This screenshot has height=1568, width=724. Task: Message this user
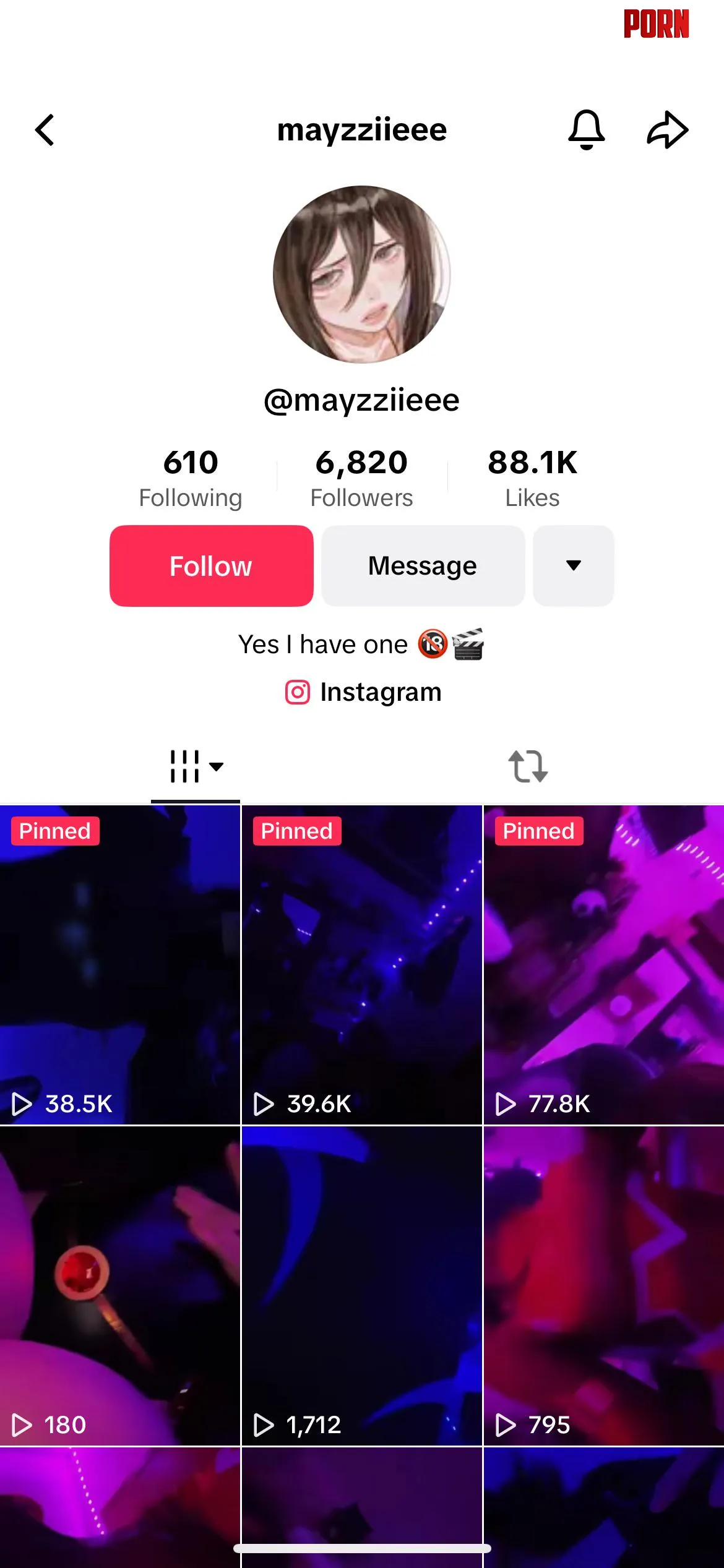coord(423,566)
